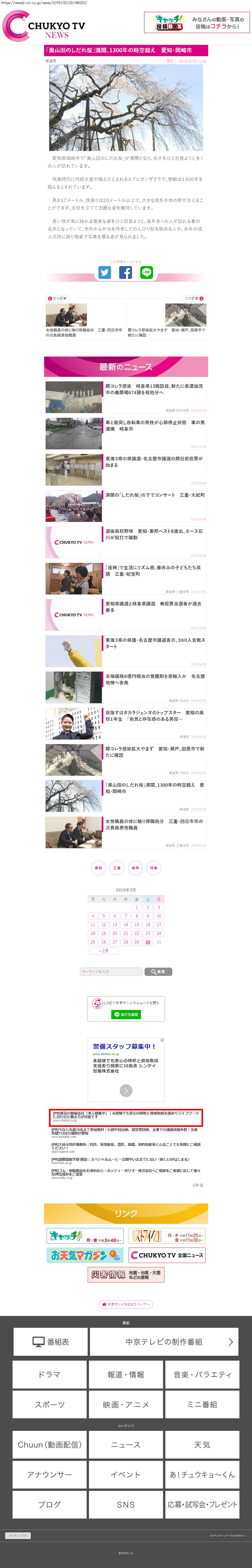Share this article on Facebook
Image resolution: width=252 pixels, height=1568 pixels.
tap(125, 273)
